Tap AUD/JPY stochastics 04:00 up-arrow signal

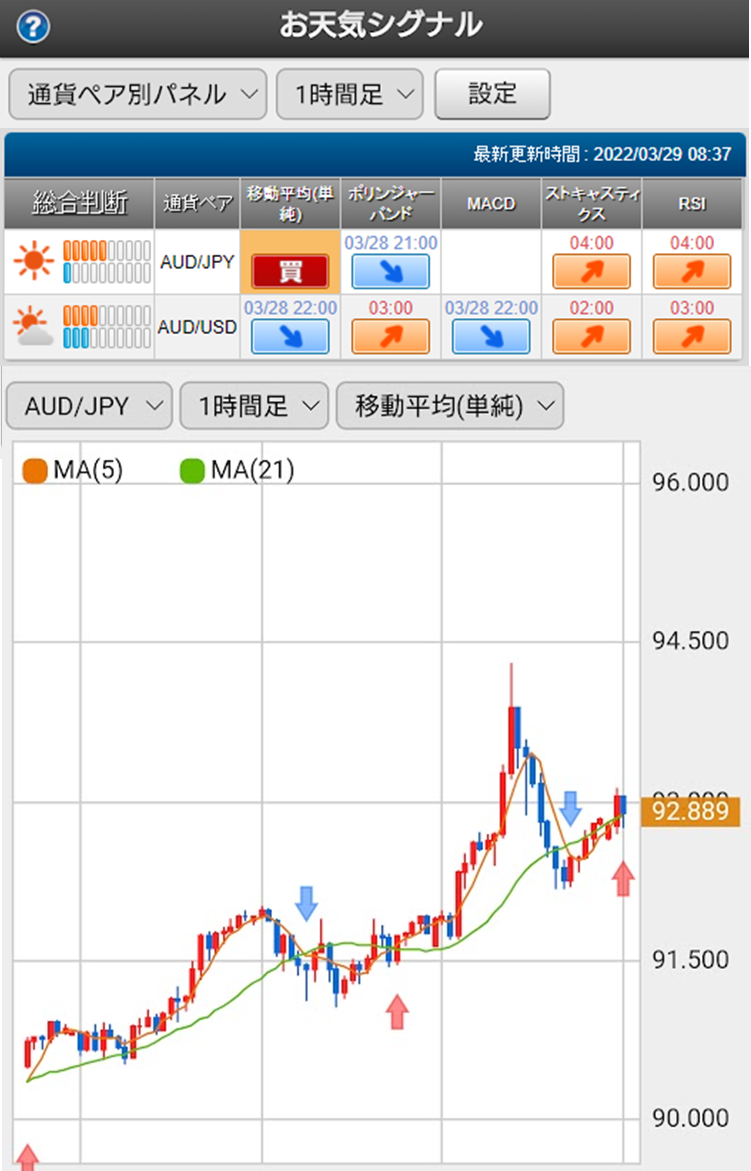click(x=591, y=271)
